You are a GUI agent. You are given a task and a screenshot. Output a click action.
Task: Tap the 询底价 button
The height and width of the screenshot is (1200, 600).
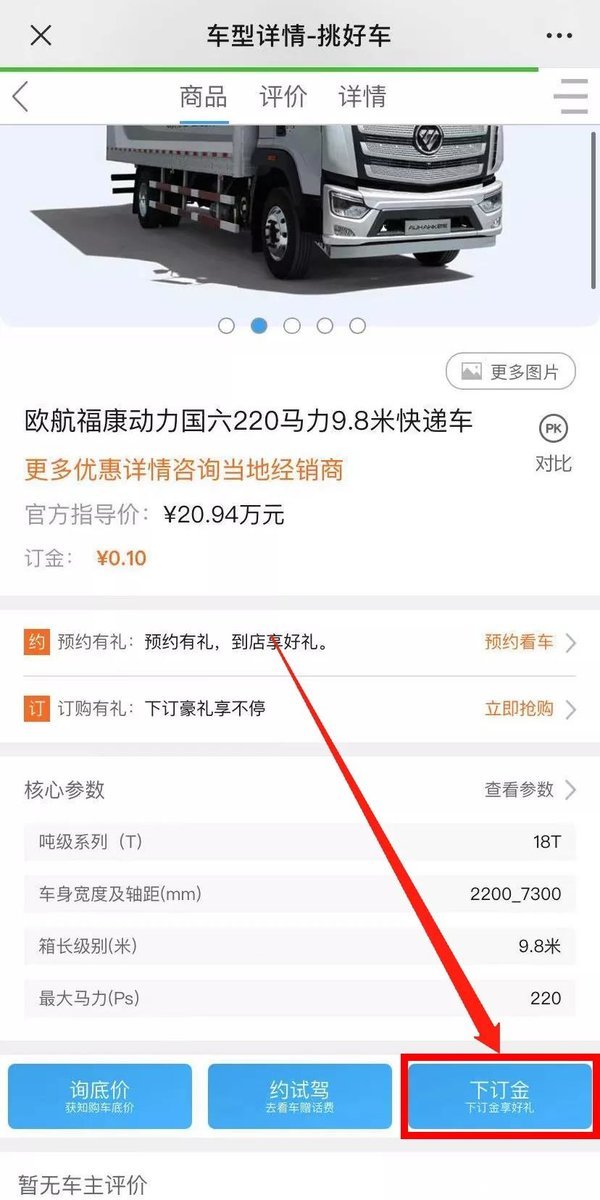(x=100, y=1097)
